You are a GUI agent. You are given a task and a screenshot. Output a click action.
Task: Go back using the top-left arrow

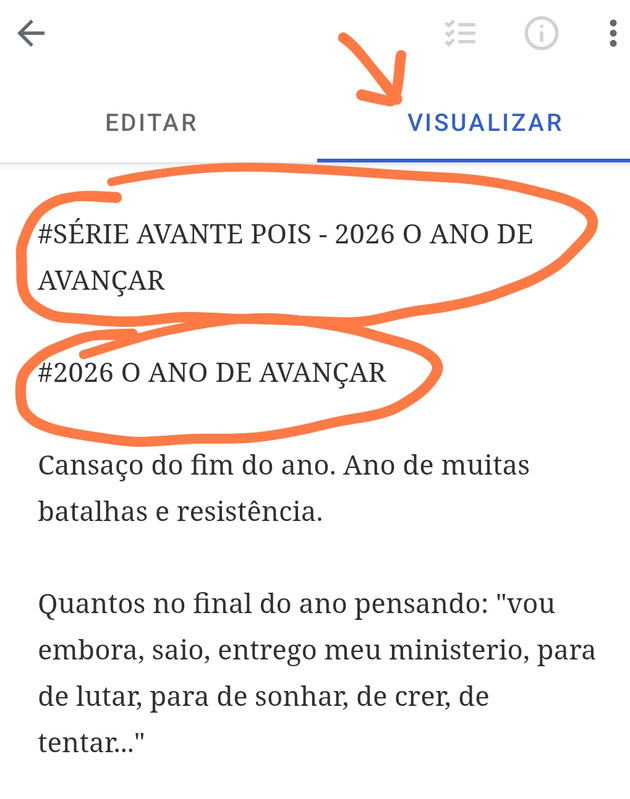[x=31, y=34]
